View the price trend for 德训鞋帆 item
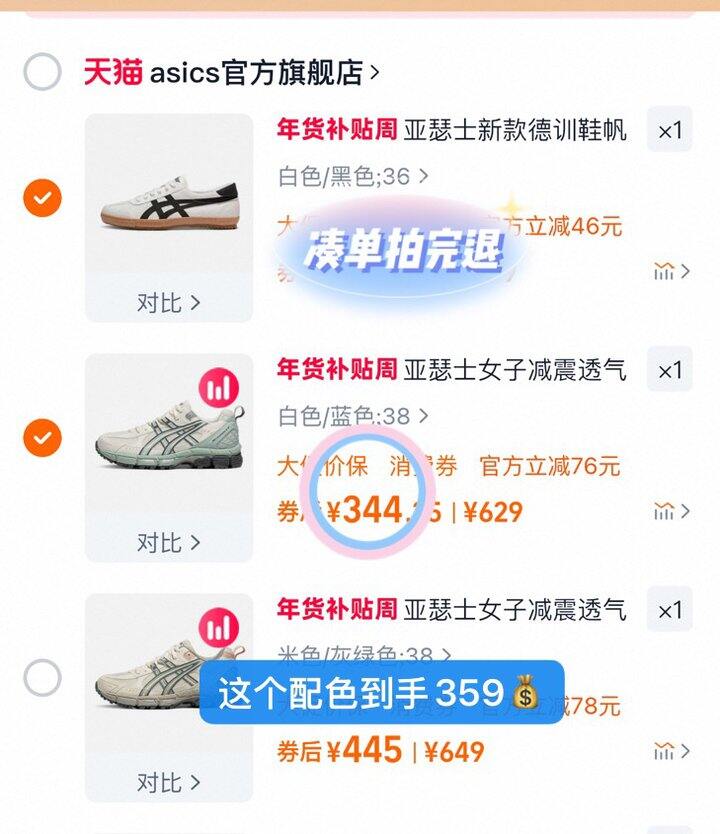 click(670, 271)
